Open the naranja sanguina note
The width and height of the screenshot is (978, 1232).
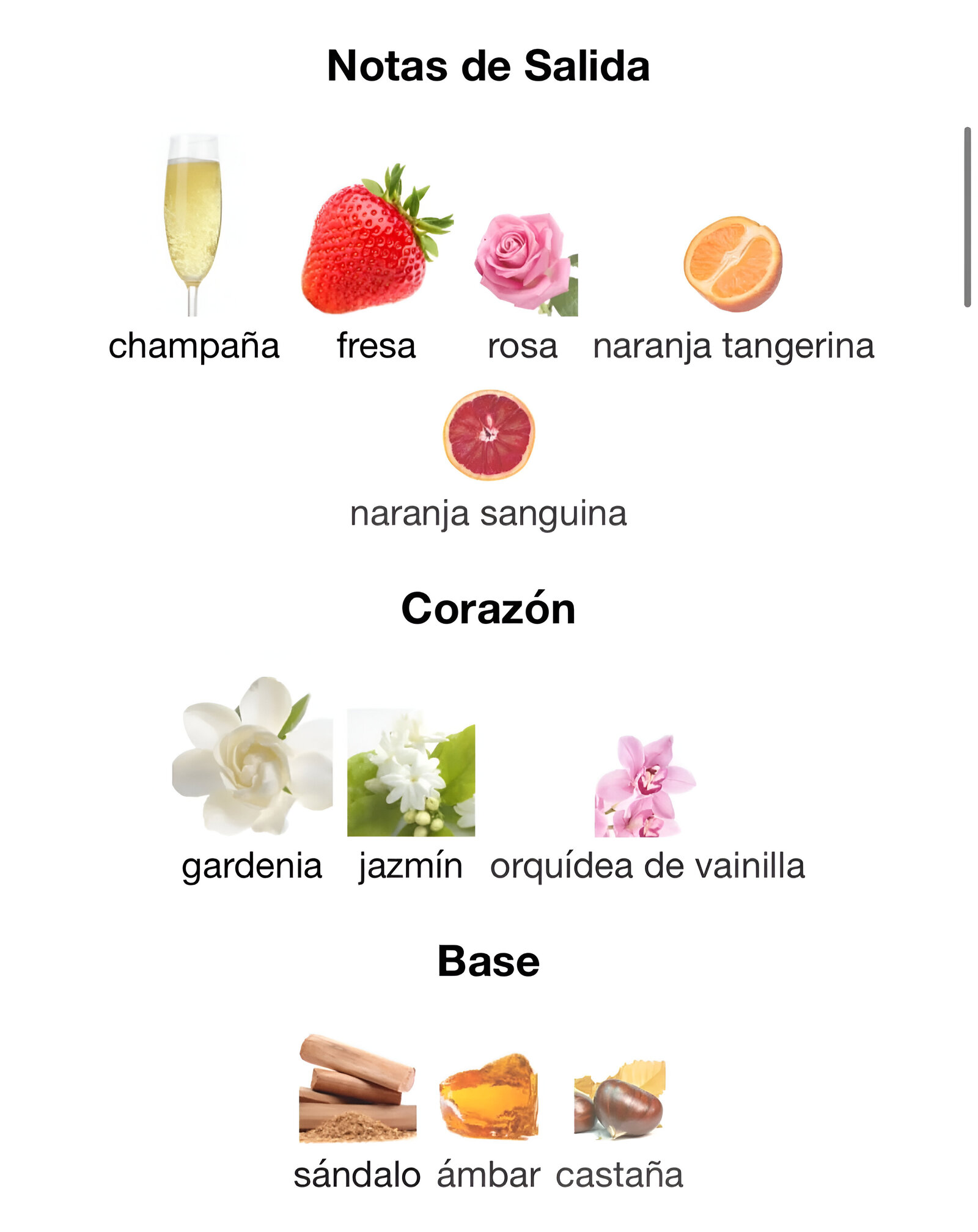click(488, 435)
